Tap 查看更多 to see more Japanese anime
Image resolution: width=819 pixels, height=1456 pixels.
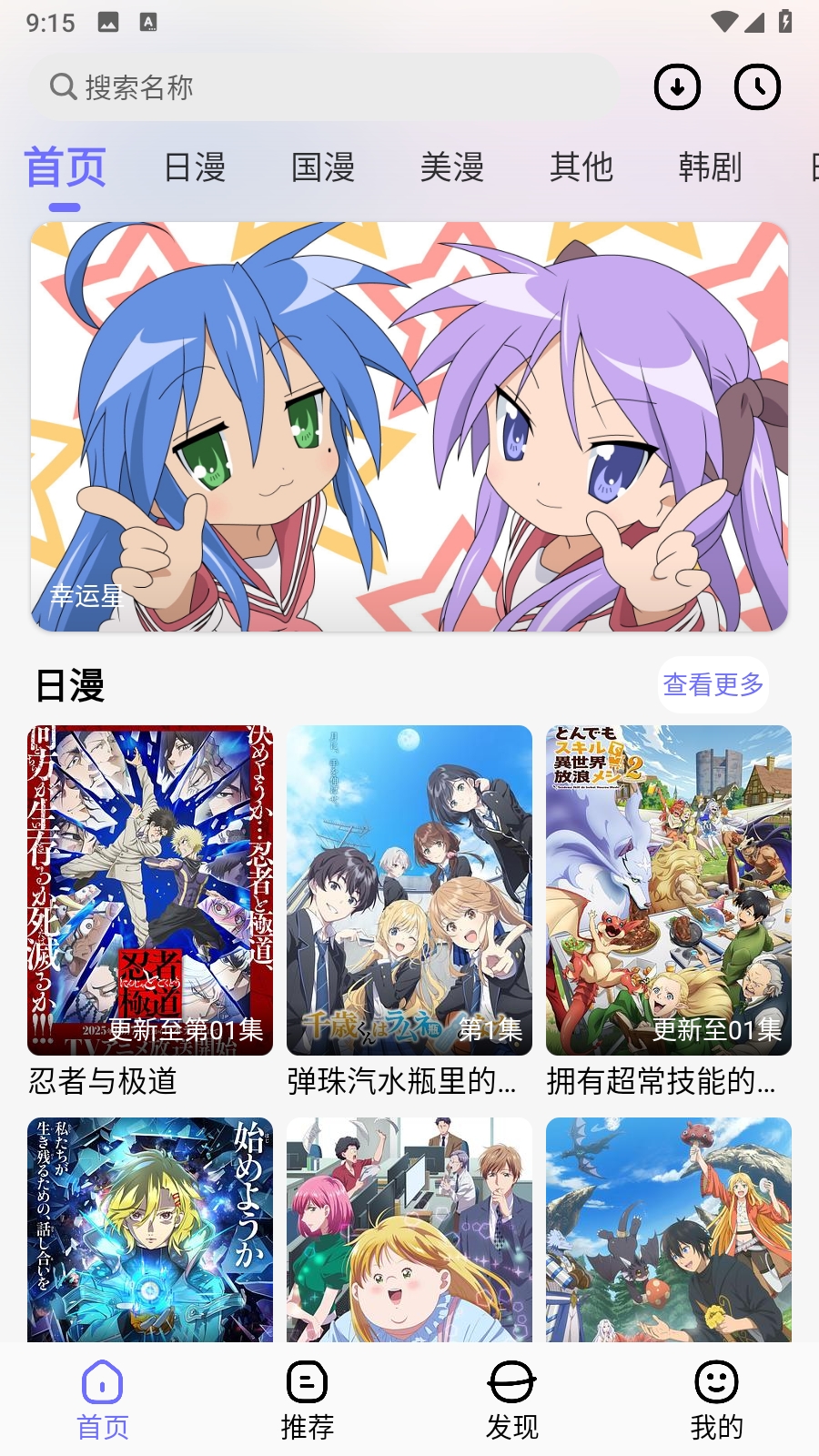point(713,684)
